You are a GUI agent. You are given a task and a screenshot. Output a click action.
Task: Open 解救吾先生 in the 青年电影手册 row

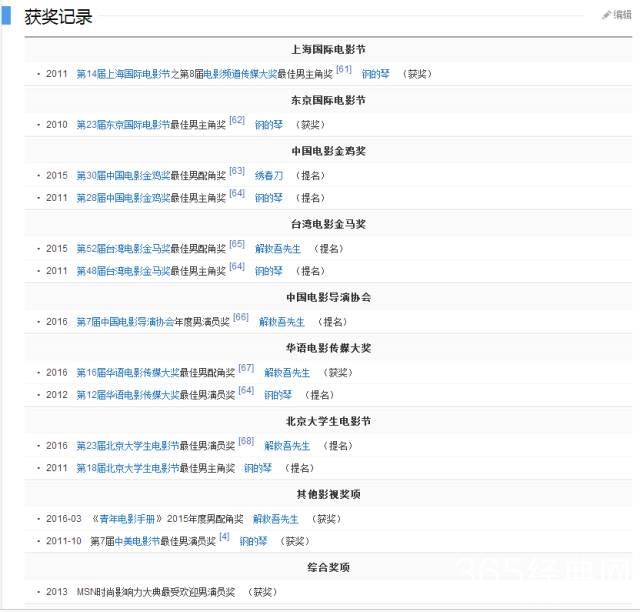275,519
